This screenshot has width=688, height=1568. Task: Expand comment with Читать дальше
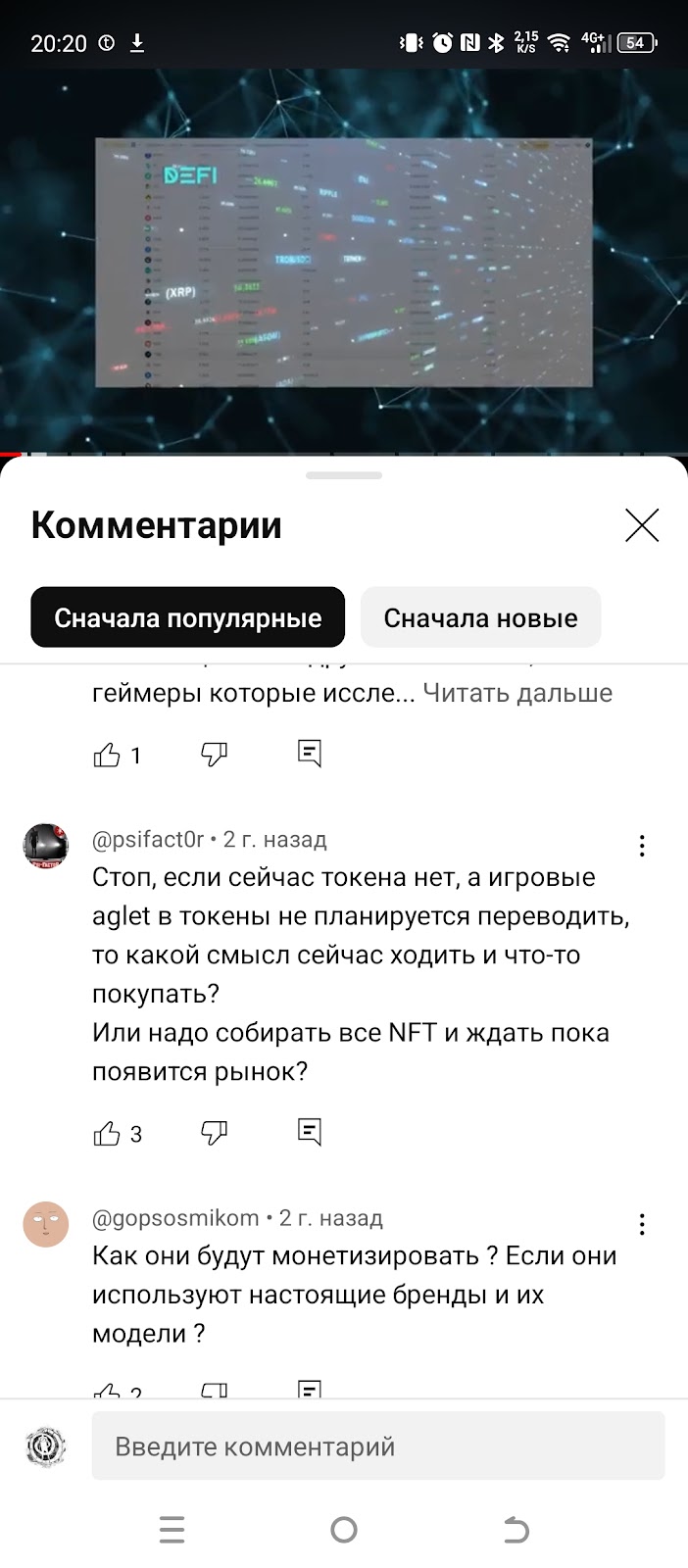click(x=517, y=693)
